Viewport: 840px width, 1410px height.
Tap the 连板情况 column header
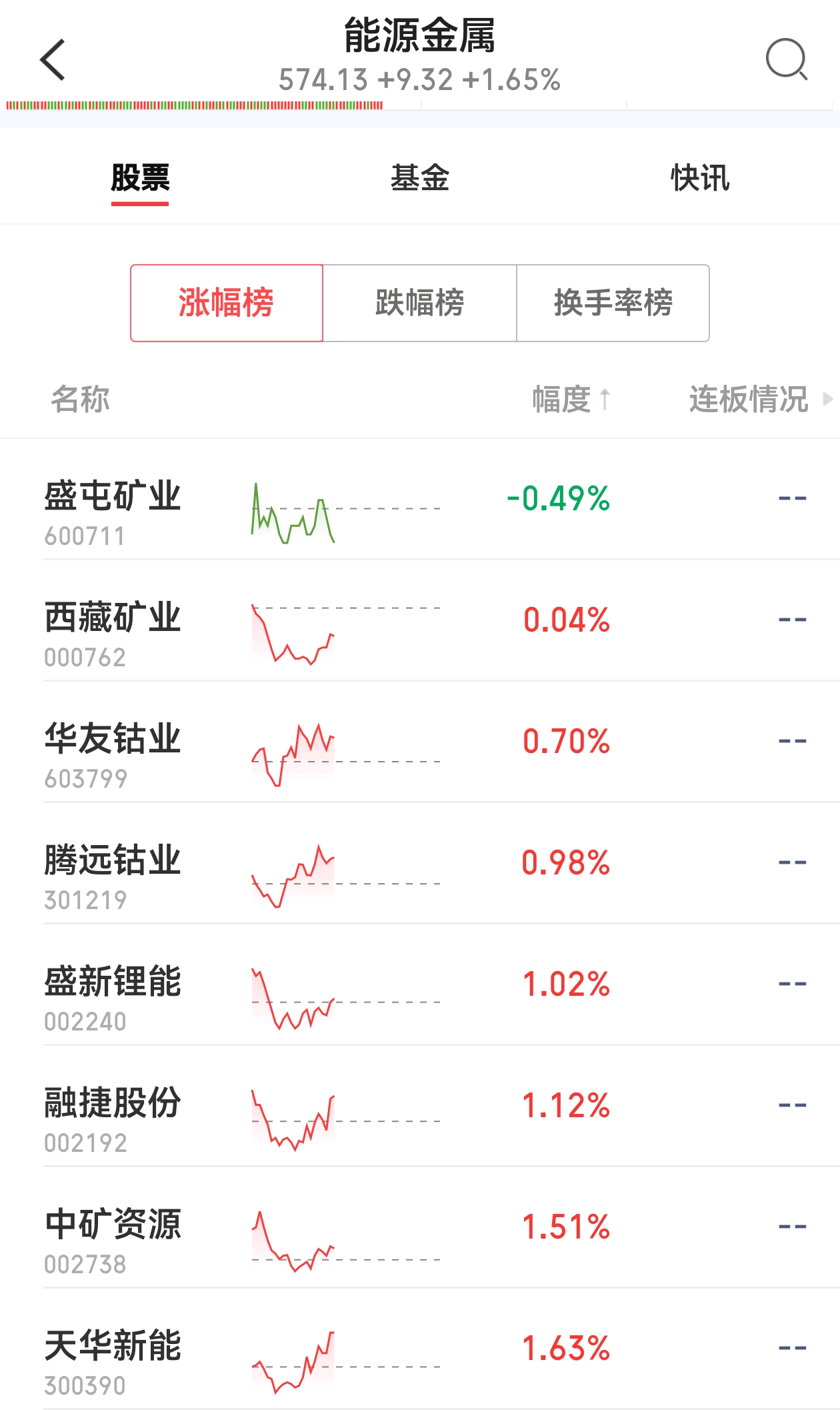coord(760,399)
